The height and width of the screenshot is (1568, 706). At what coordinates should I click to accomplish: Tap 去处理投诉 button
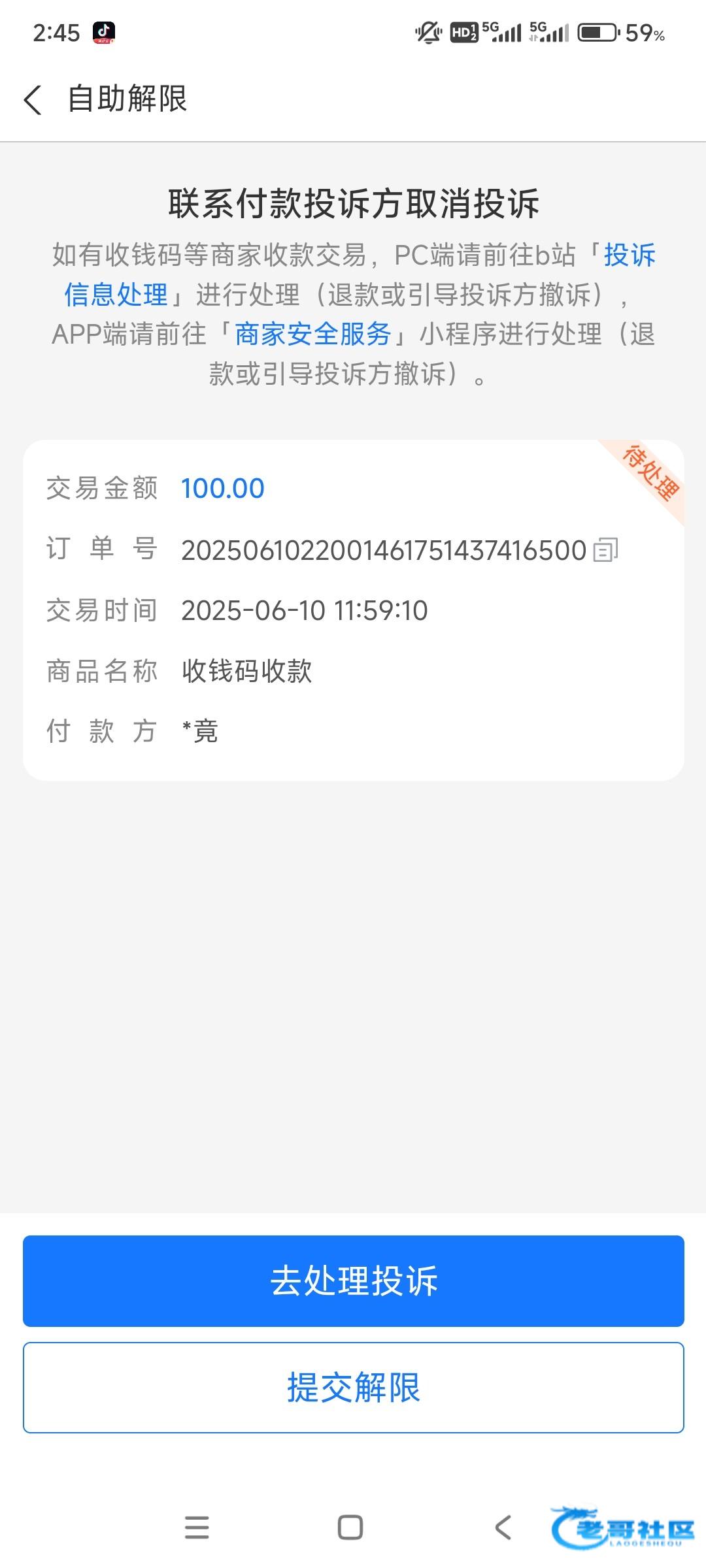click(x=353, y=1281)
